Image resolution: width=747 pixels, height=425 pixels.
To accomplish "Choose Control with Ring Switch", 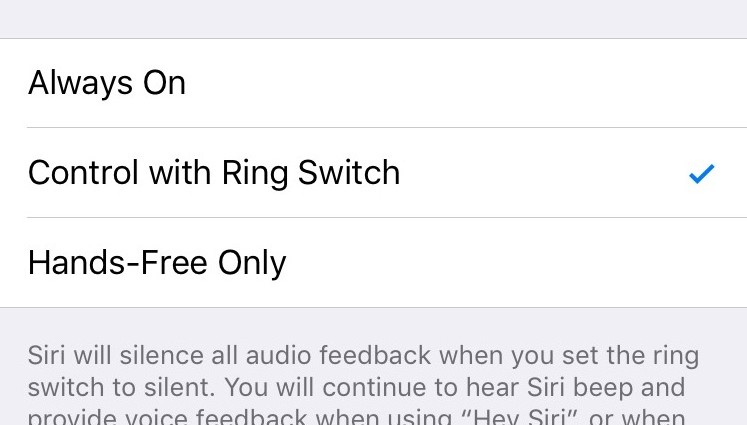I will (x=214, y=173).
